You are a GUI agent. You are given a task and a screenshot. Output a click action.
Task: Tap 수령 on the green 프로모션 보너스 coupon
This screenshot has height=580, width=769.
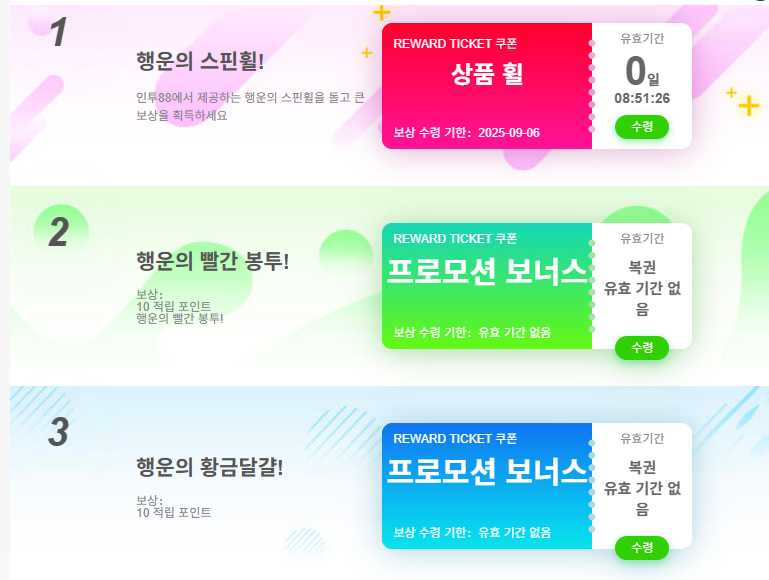(x=642, y=347)
